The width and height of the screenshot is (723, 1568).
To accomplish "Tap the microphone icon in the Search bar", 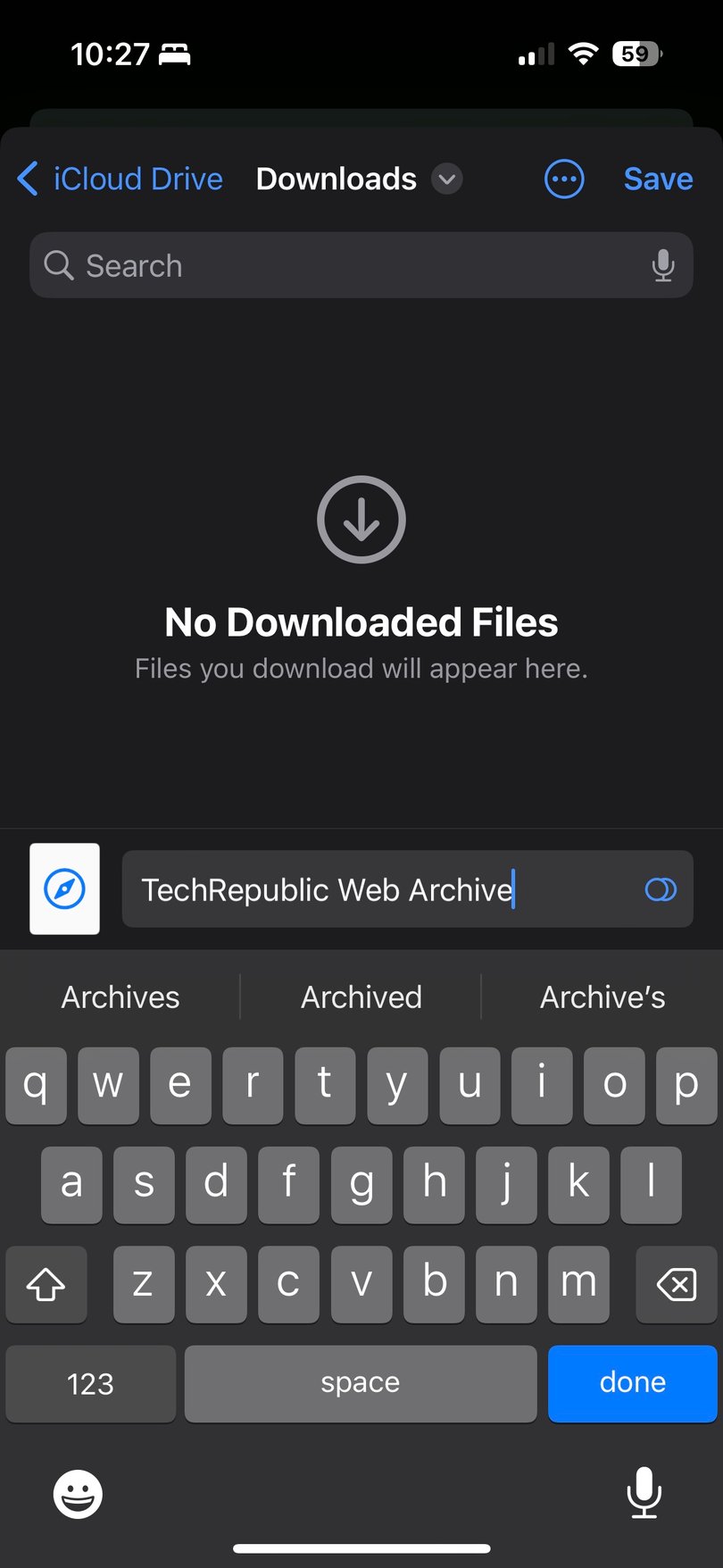I will tap(663, 265).
